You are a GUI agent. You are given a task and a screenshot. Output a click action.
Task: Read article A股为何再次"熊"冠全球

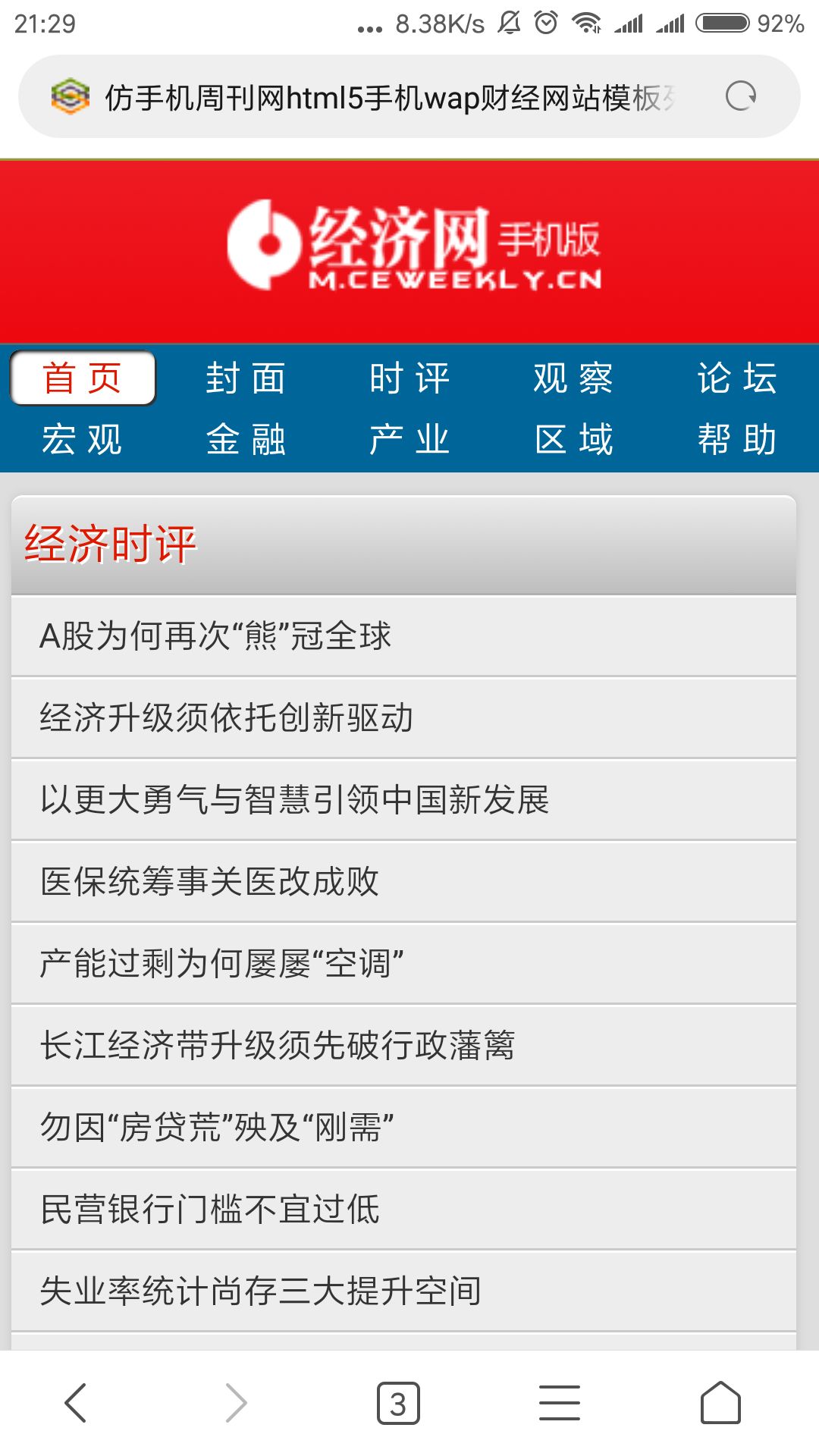[x=215, y=636]
